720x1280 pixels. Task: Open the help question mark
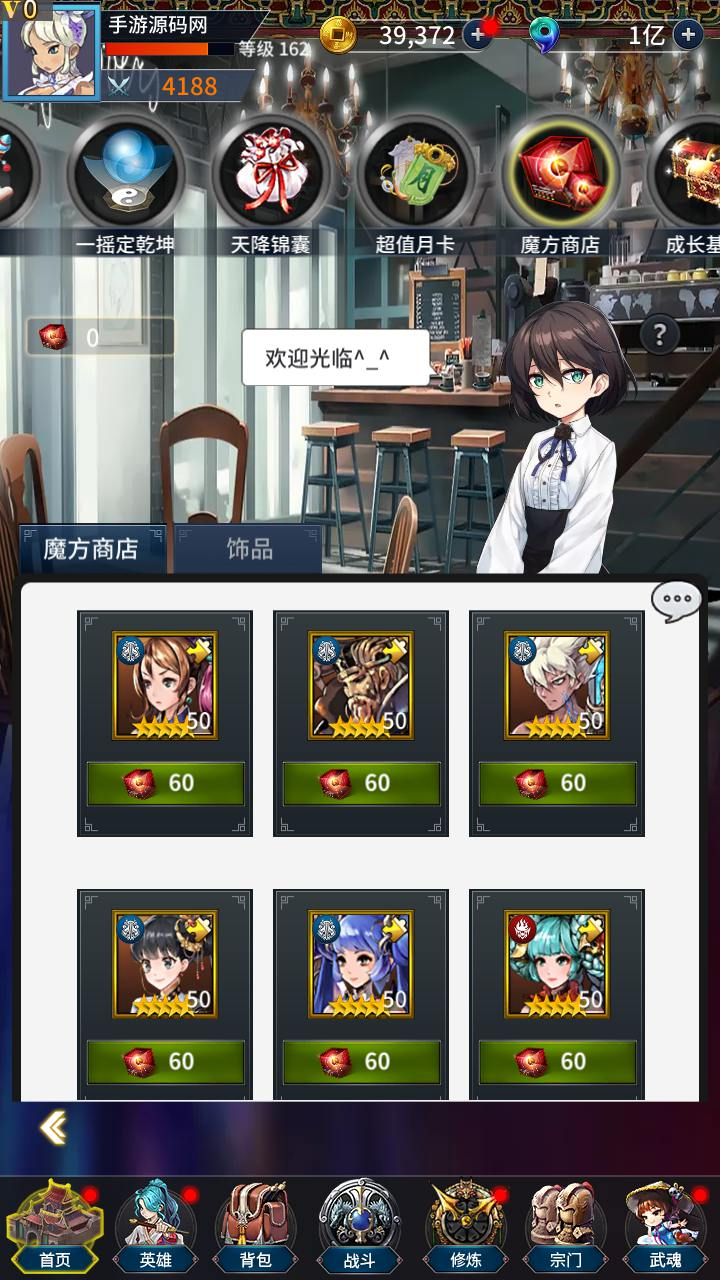[x=659, y=334]
